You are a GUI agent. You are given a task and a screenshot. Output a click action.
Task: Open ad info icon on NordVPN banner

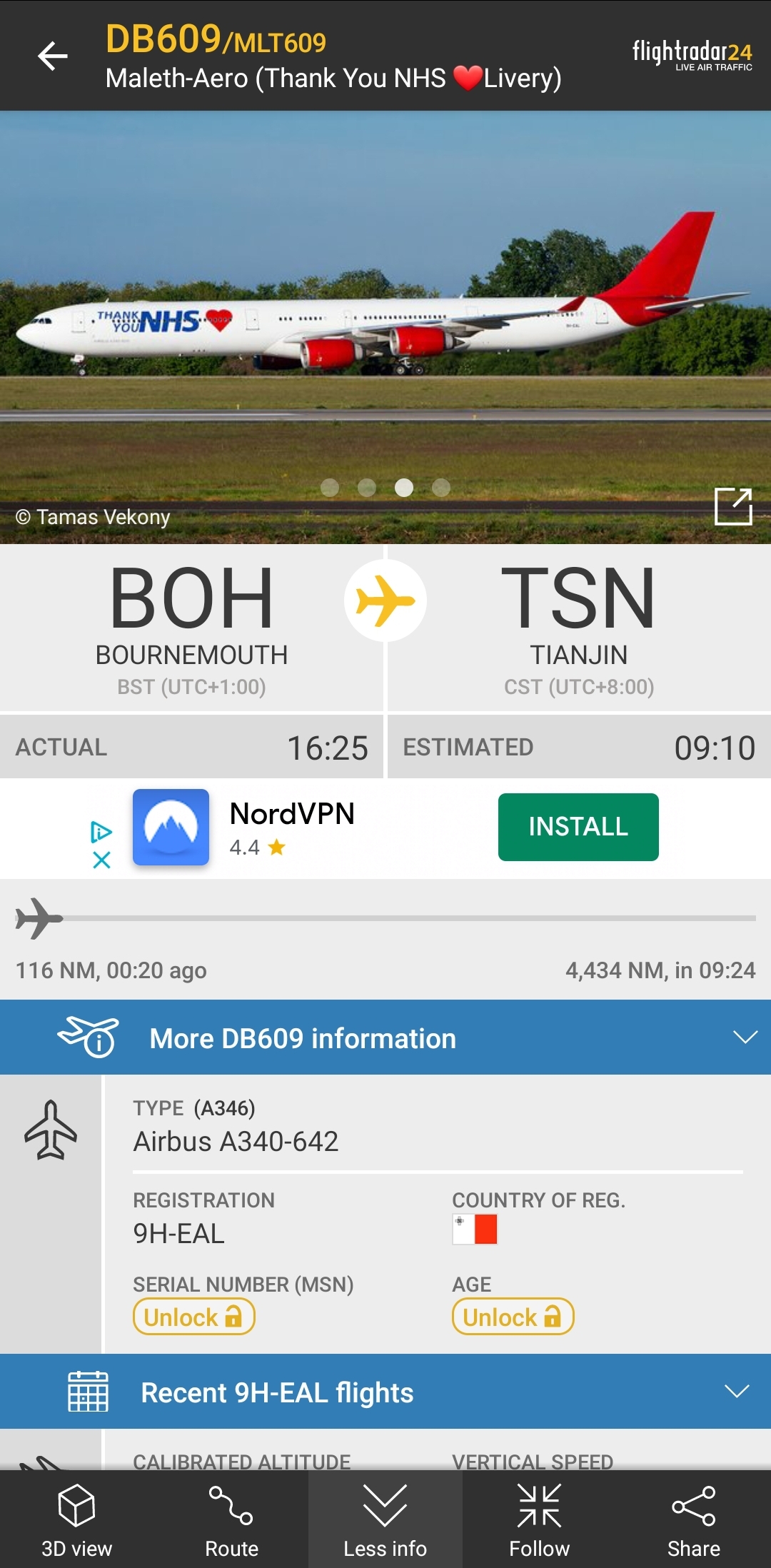point(101,832)
